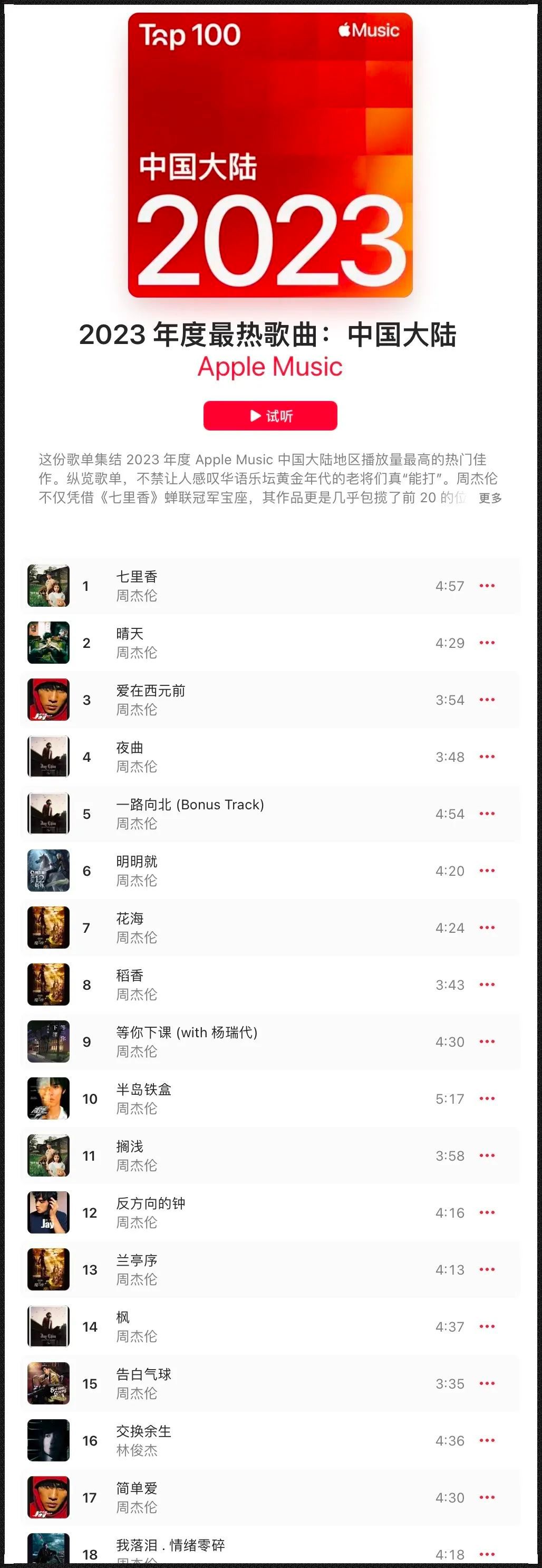Play 等你下课 (with 杨瑞代)

coord(186,1032)
